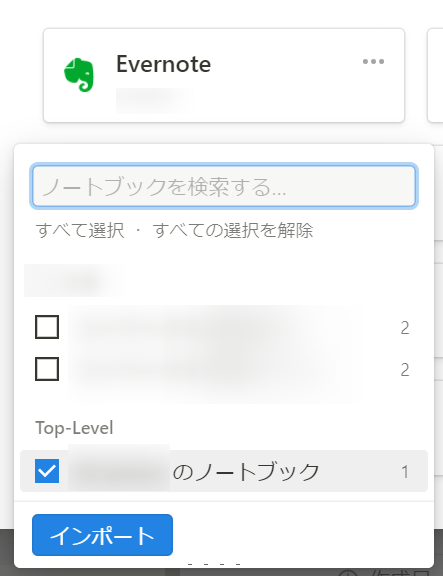443x576 pixels.
Task: Tap the インポート button
Action: click(102, 535)
